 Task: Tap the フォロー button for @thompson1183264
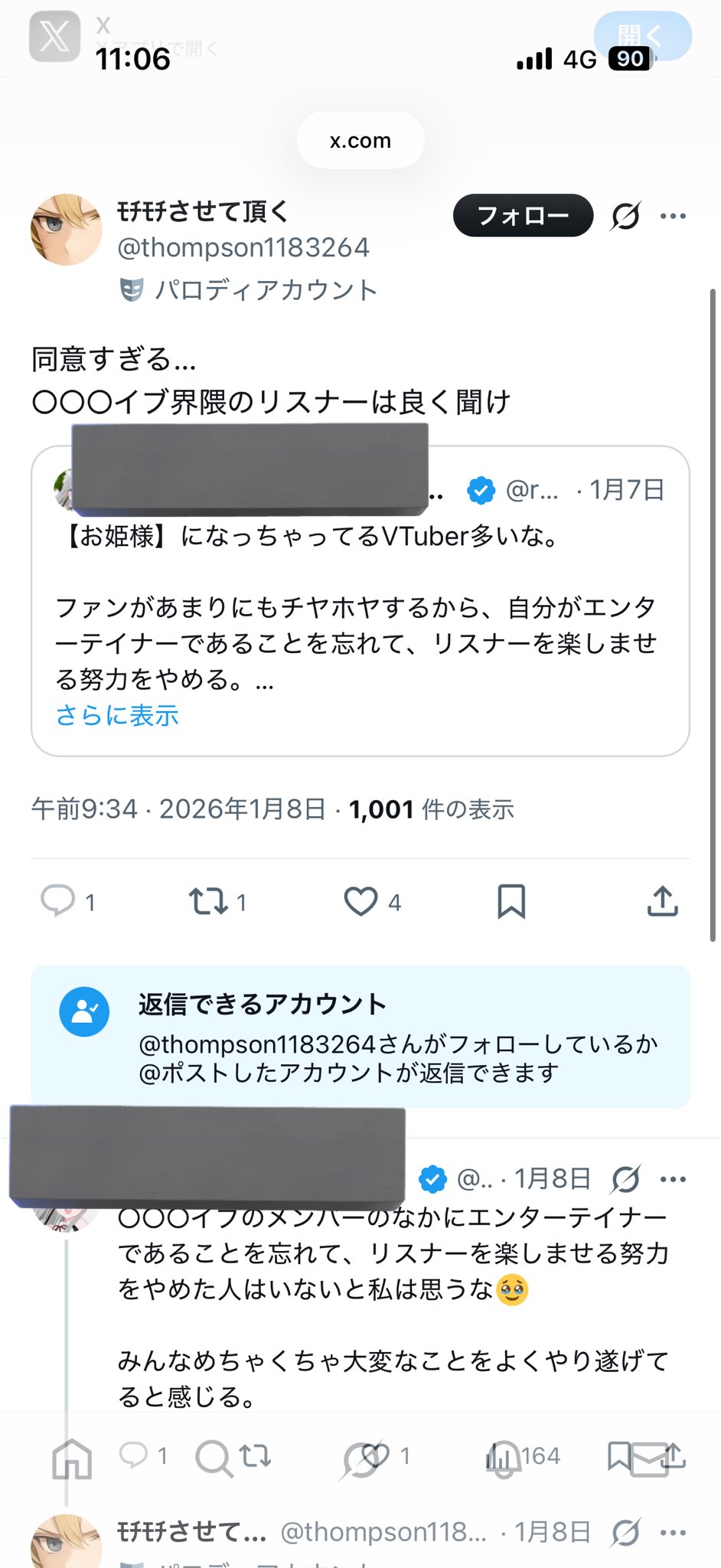[x=523, y=216]
